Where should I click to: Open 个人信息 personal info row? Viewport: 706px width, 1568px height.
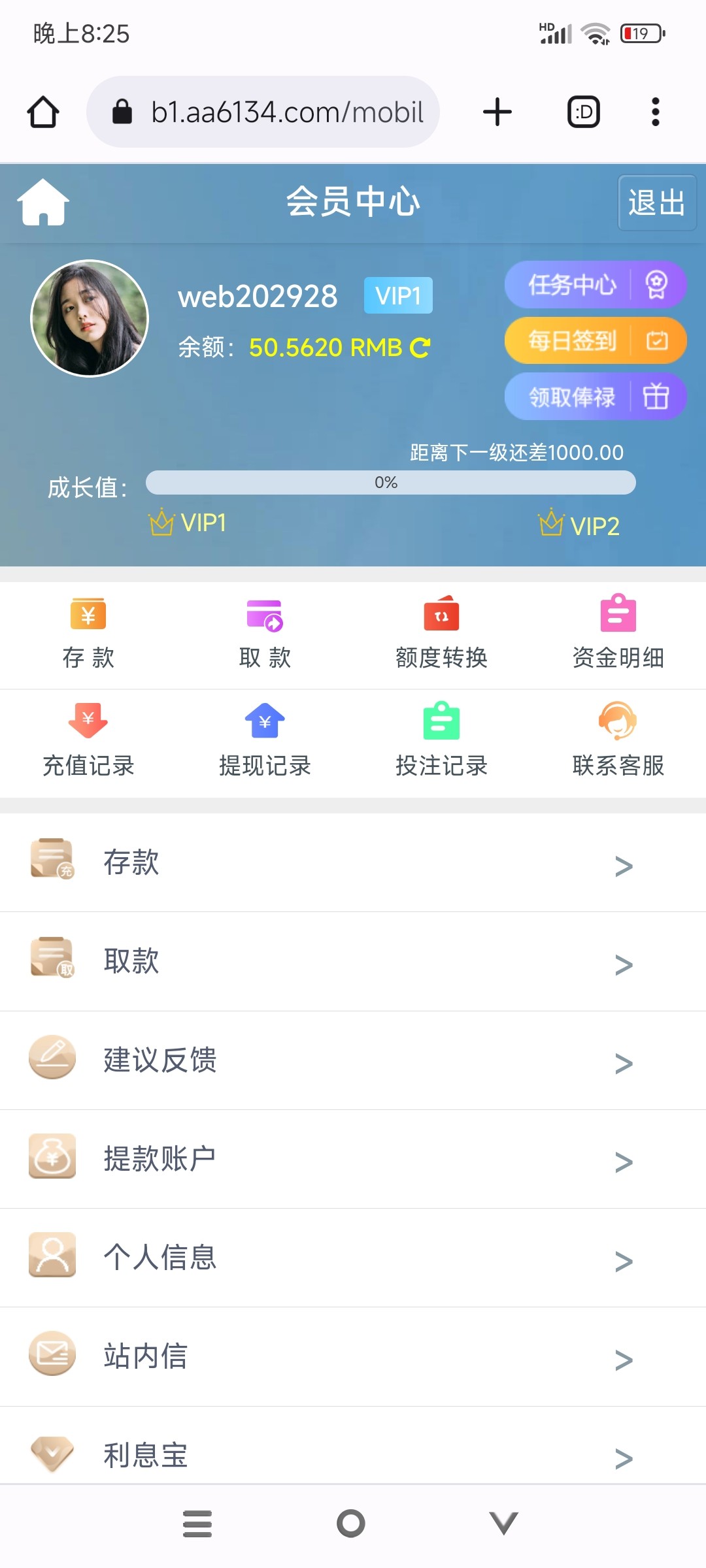tap(353, 1258)
